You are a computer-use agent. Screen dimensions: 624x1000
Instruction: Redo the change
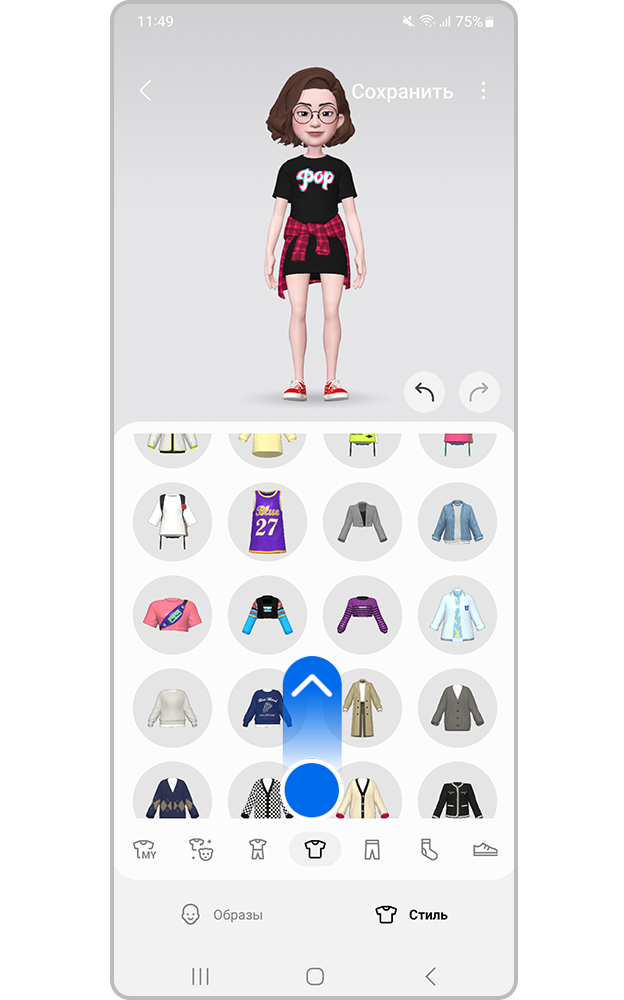coord(478,393)
